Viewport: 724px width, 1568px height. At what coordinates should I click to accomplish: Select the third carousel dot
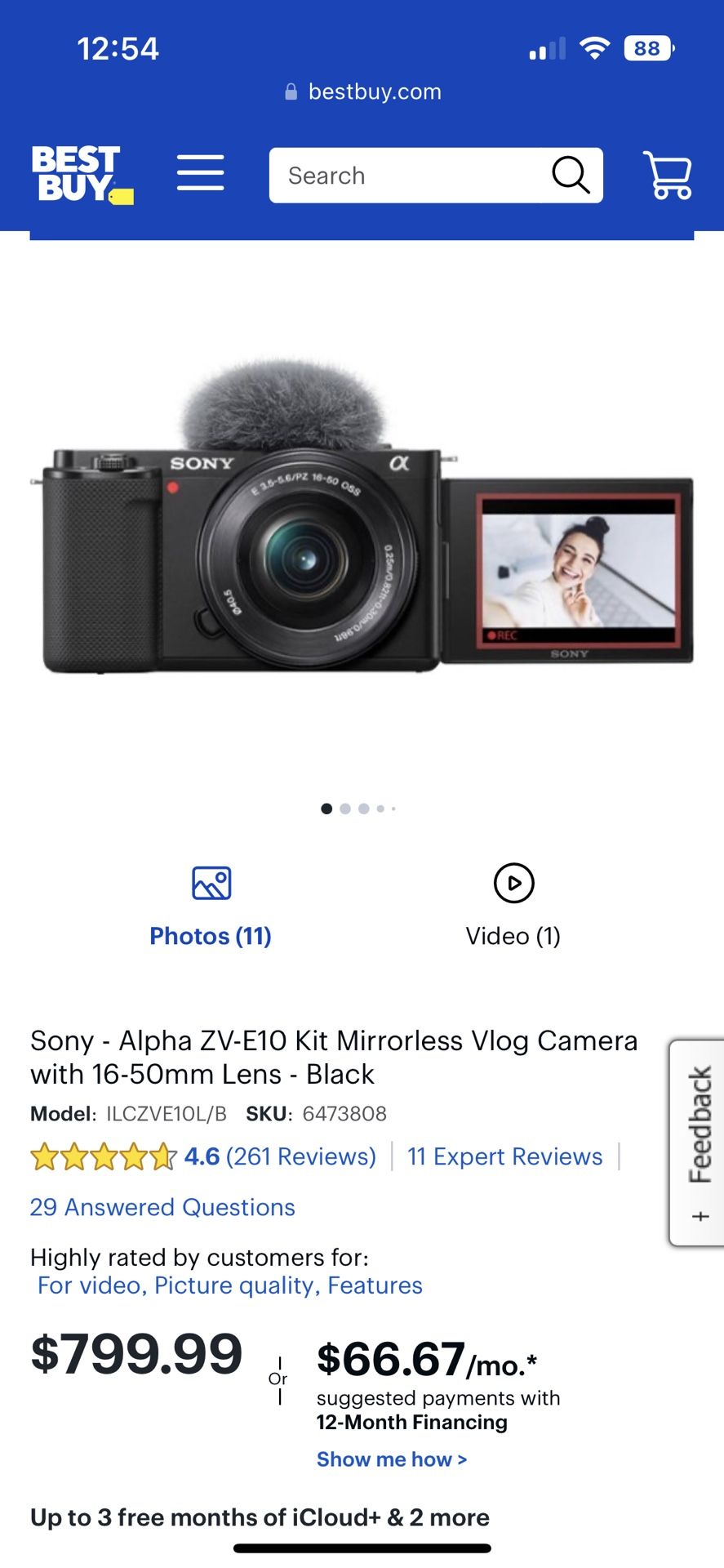click(x=362, y=808)
